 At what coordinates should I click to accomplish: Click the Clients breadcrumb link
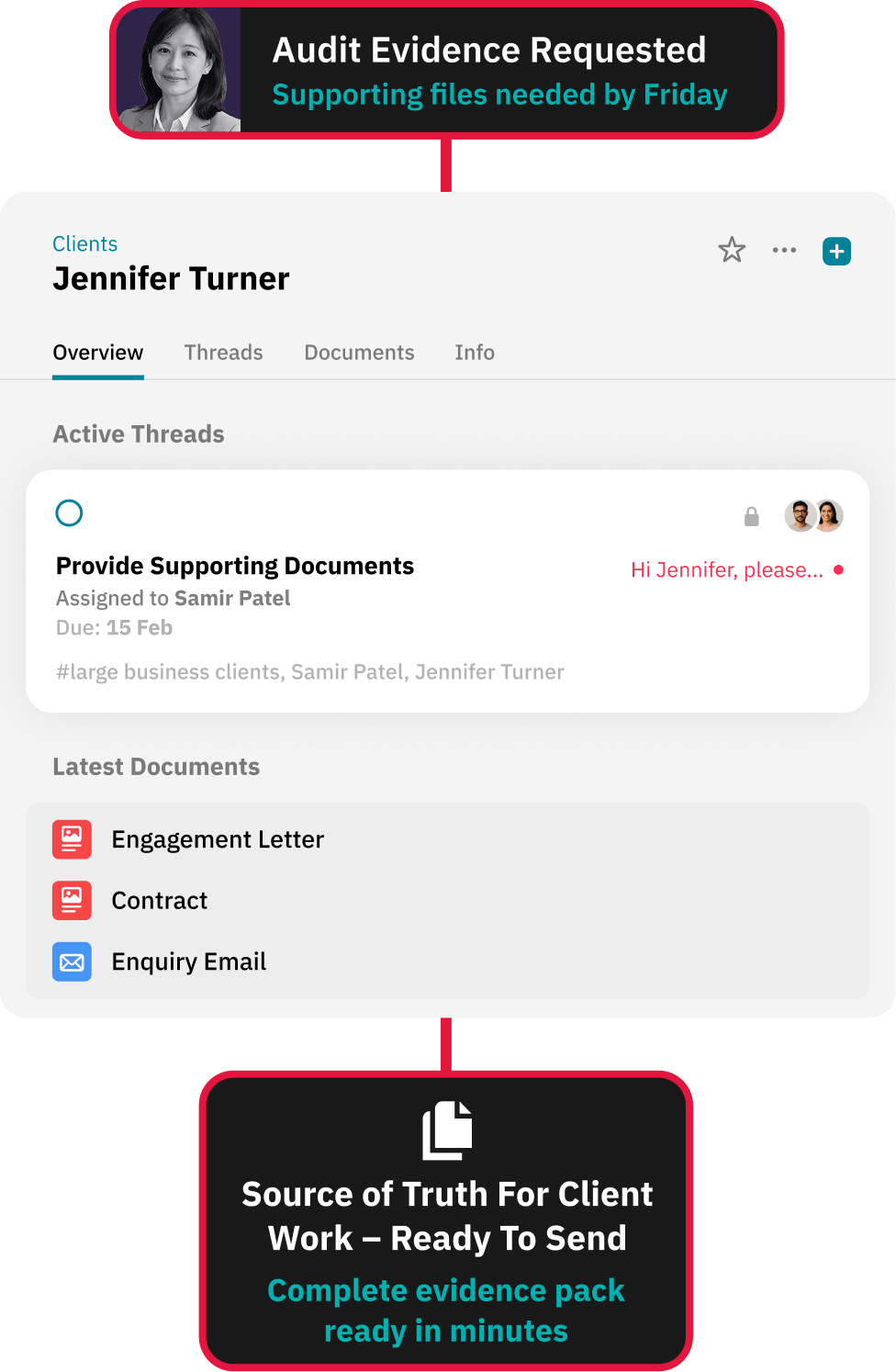pyautogui.click(x=84, y=243)
